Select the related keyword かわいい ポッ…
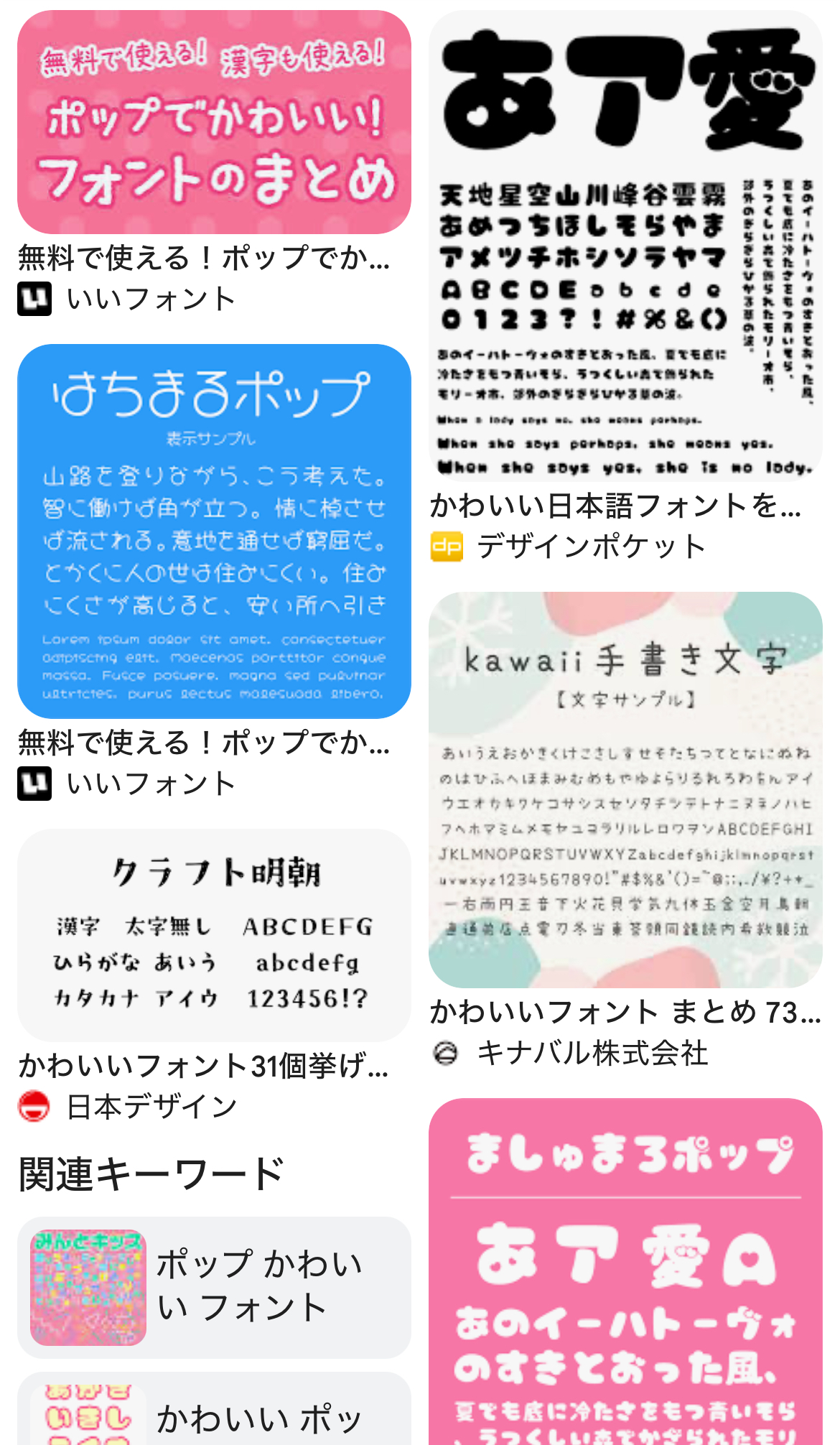Screen dimensions: 840x1445 tap(214, 1409)
